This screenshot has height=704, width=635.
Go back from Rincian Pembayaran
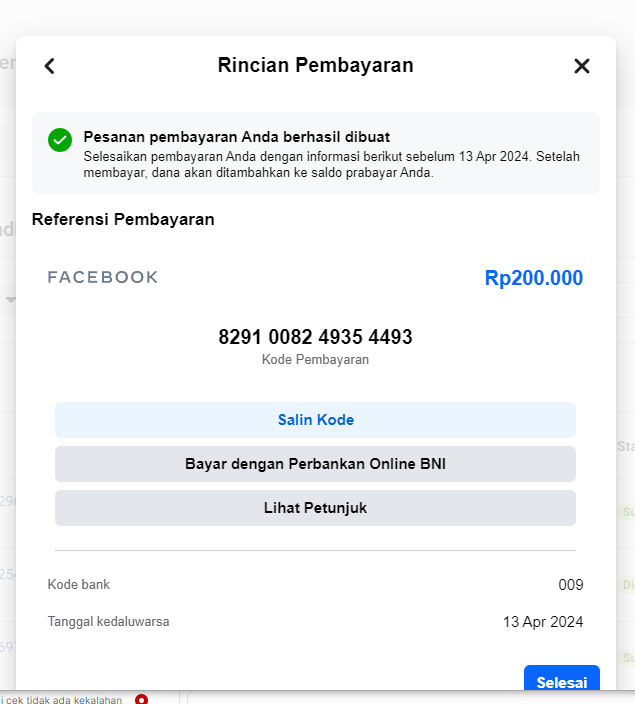click(x=50, y=66)
